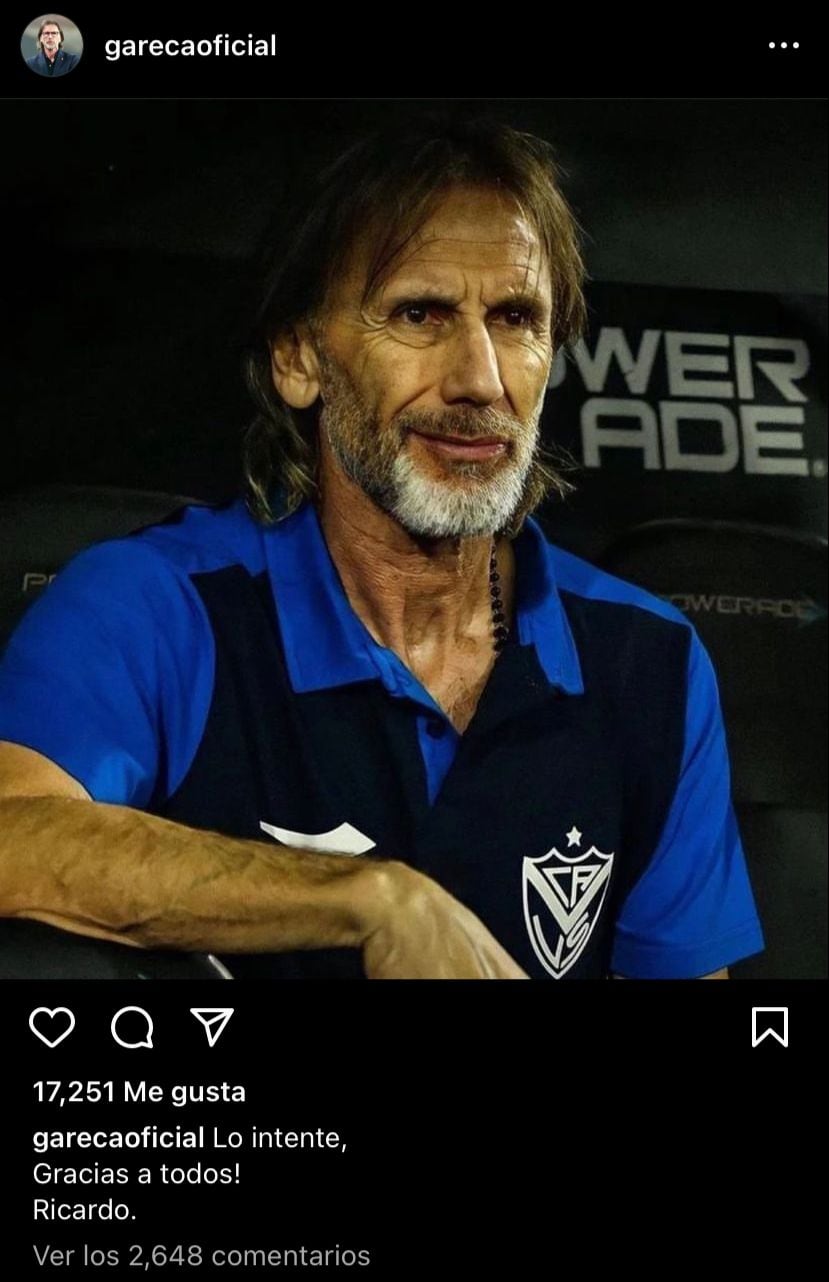The width and height of the screenshot is (829, 1282).
Task: Open Ver los 2,648 comentarios
Action: [201, 1255]
